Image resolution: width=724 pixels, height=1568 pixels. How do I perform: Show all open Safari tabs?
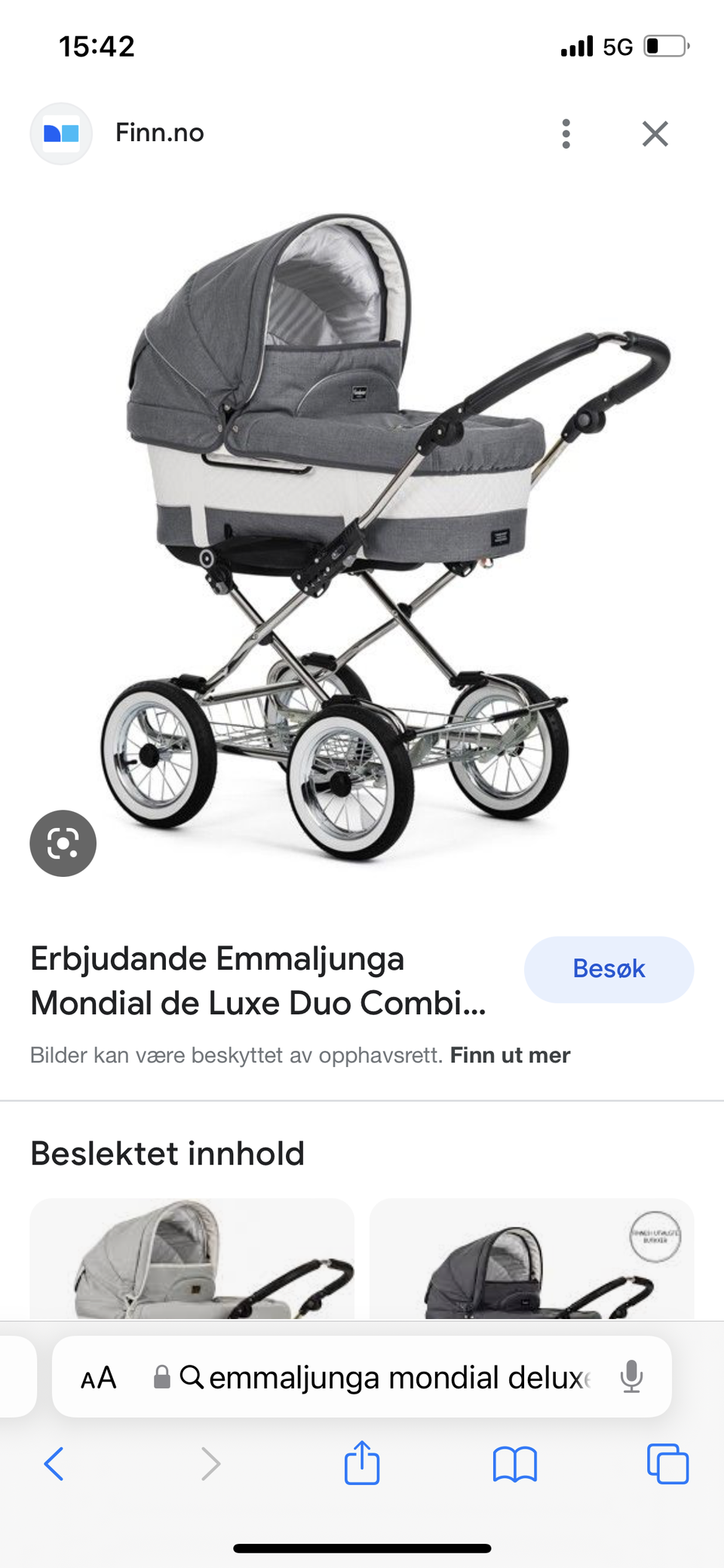667,1464
